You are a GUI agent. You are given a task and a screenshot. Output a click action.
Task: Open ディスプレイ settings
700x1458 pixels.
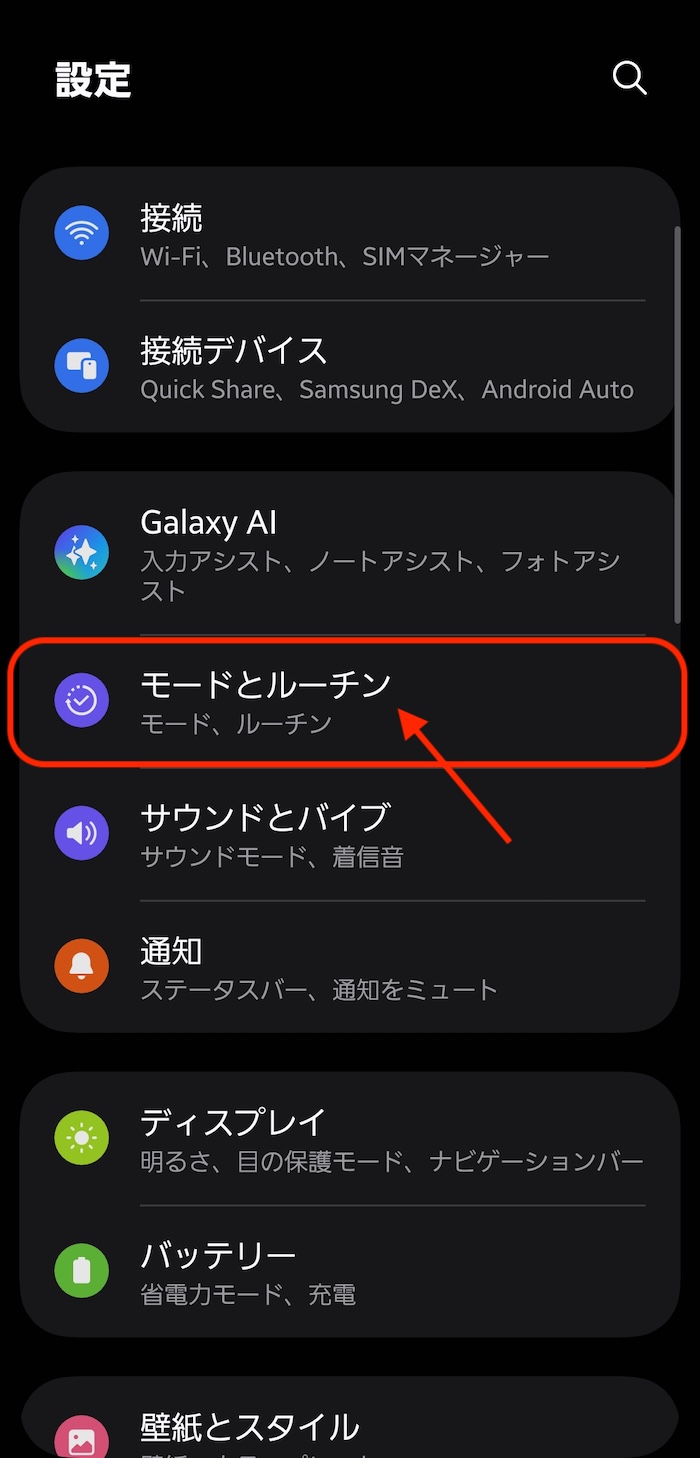click(x=345, y=1139)
